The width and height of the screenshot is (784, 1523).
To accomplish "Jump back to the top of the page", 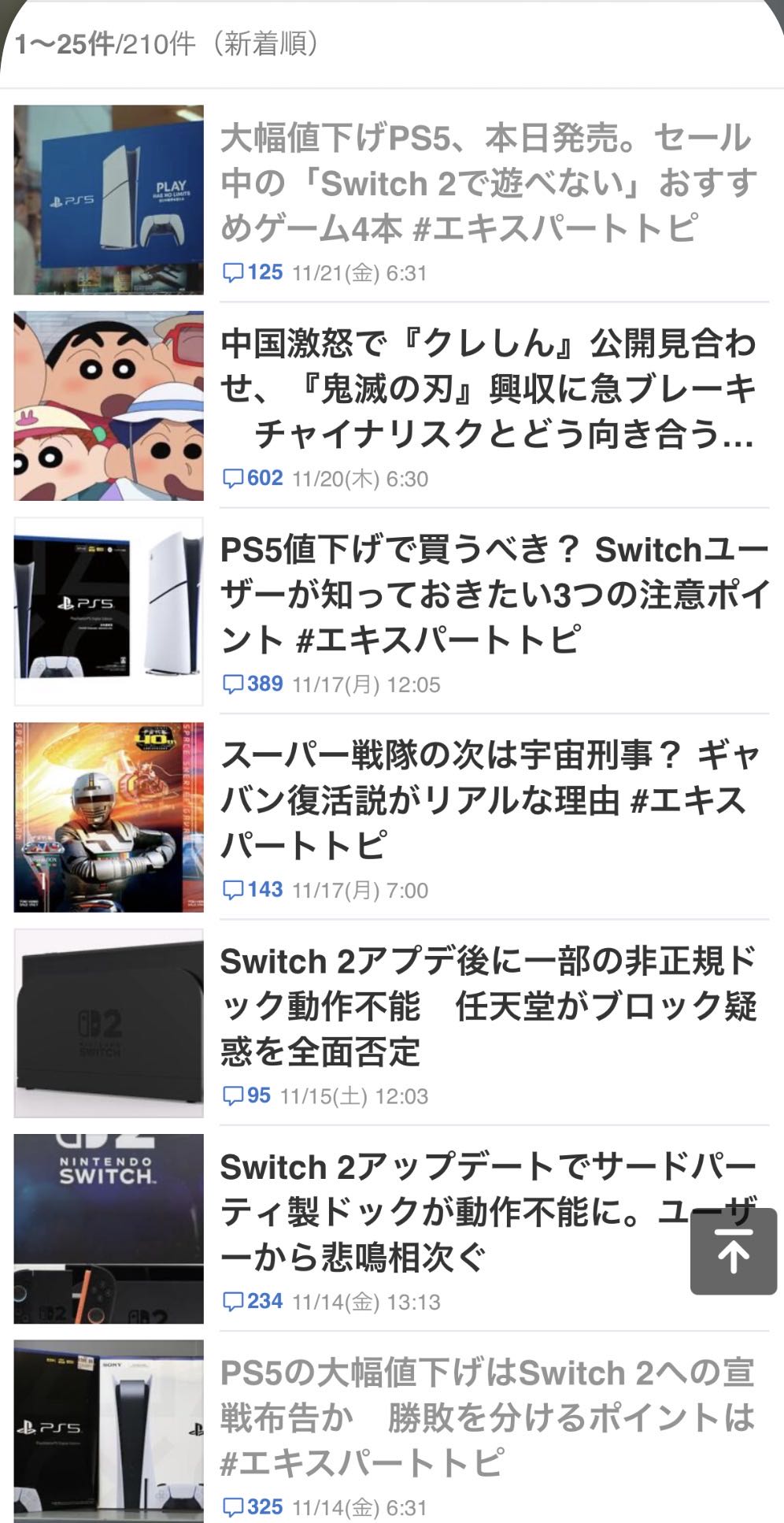I will tap(733, 1251).
